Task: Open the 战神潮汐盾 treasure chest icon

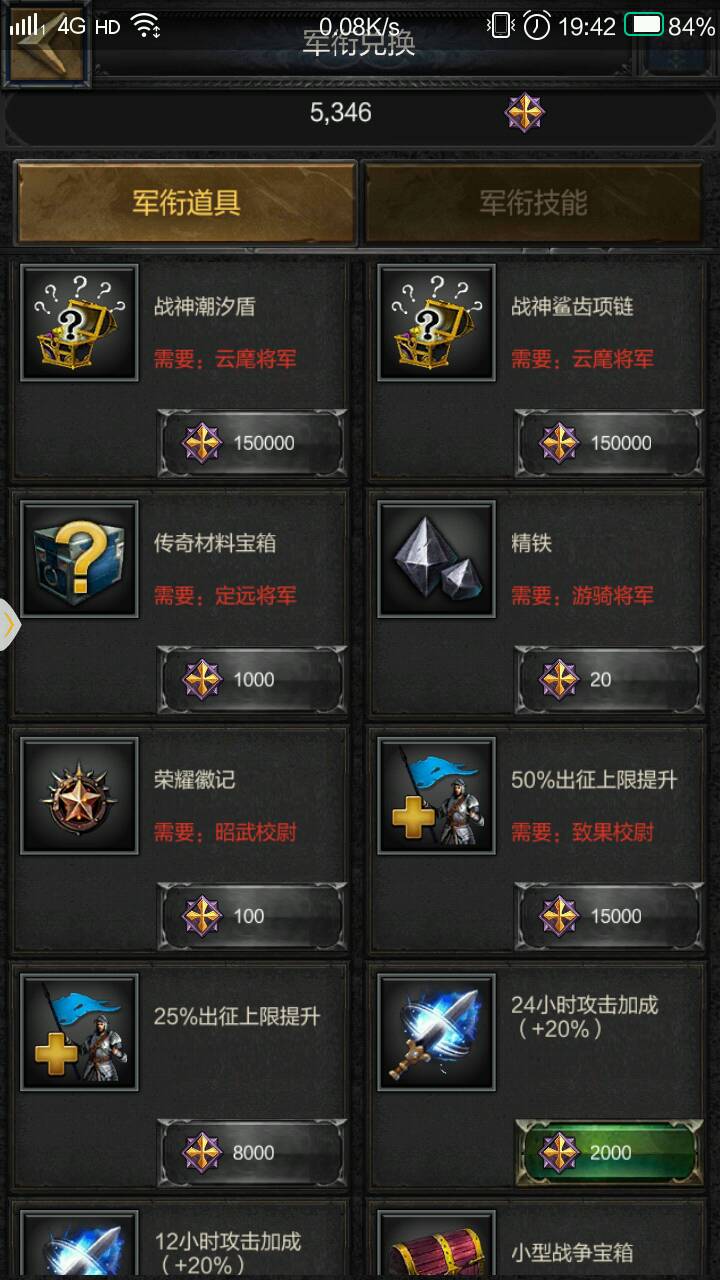Action: [x=79, y=322]
